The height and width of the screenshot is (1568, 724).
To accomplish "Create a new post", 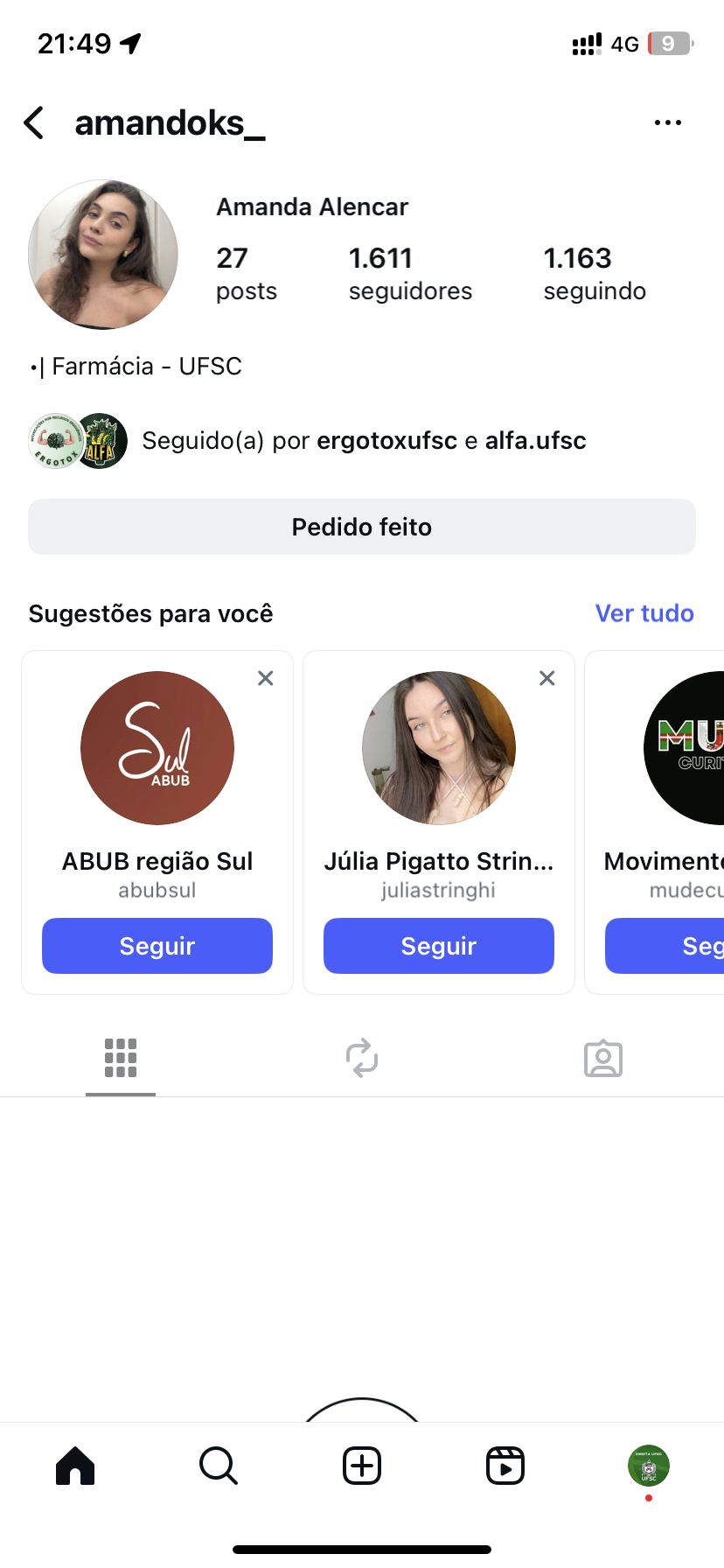I will click(x=362, y=1466).
